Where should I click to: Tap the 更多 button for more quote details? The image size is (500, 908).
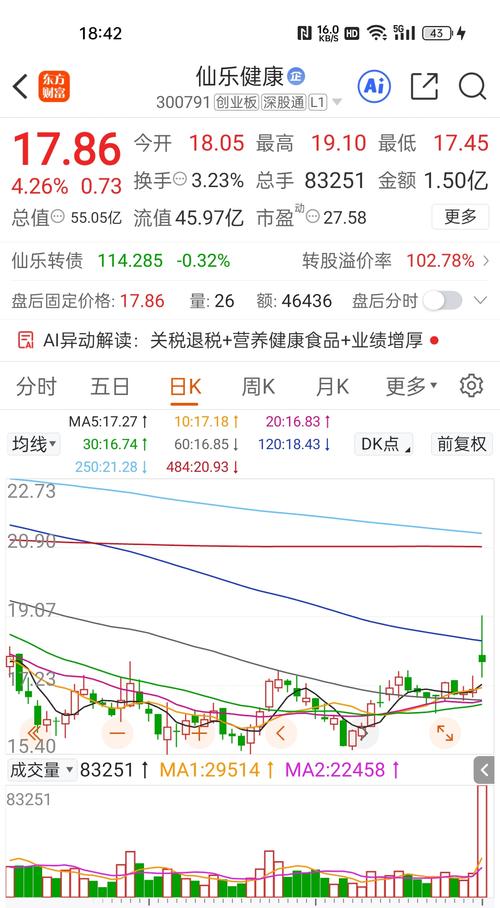pos(461,217)
